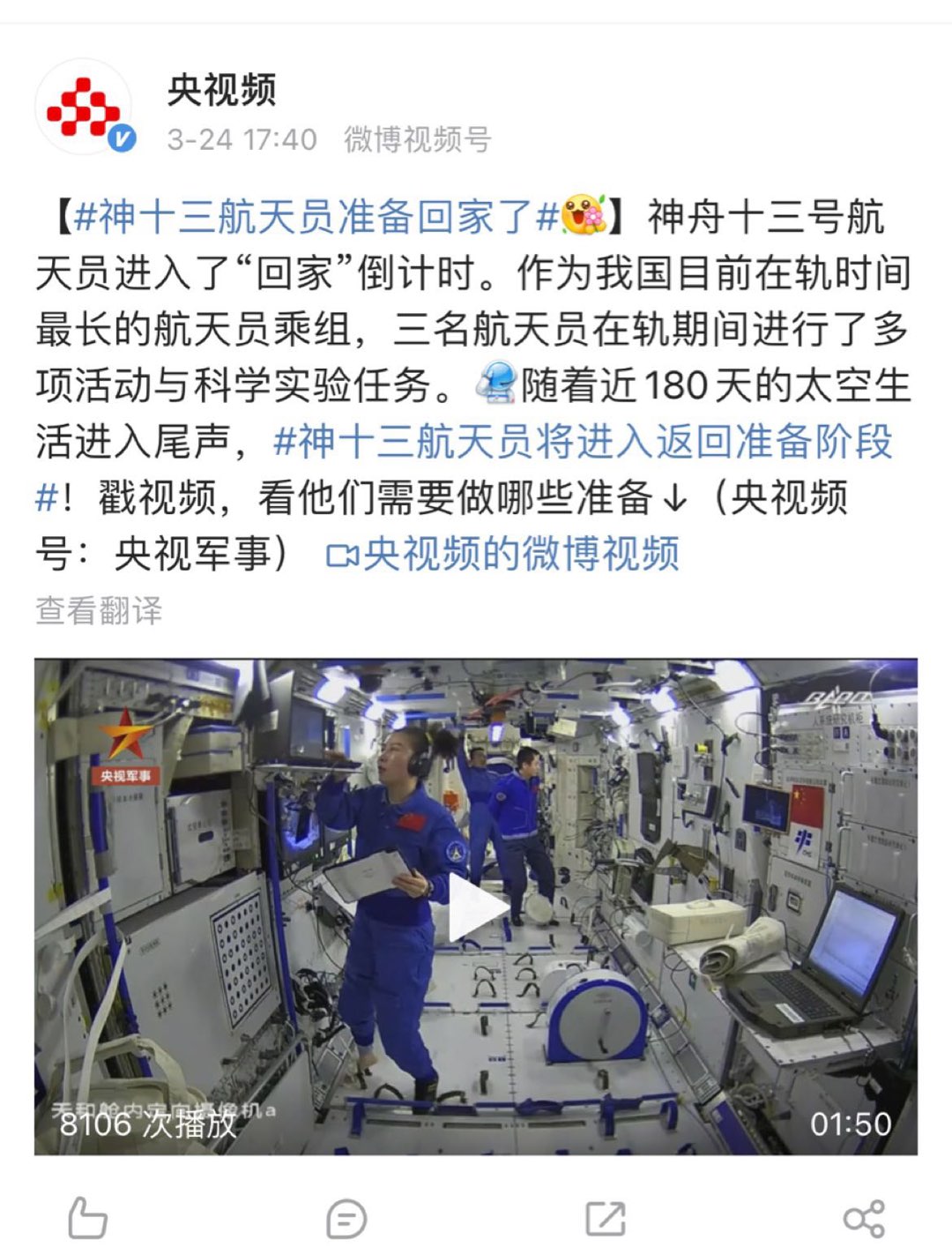952x1254 pixels.
Task: Like this post
Action: pyautogui.click(x=88, y=1219)
